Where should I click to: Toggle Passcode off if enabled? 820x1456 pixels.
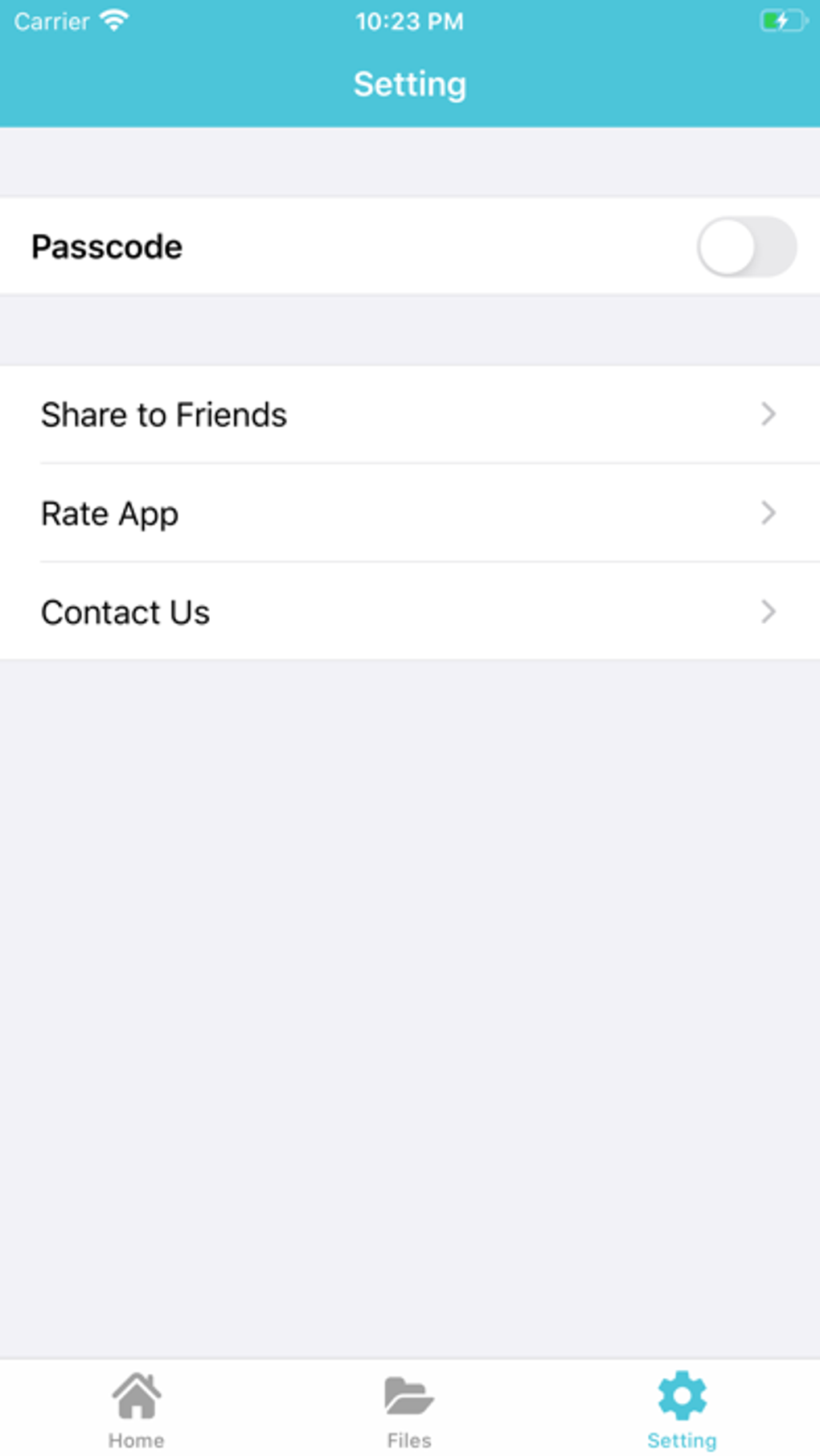tap(747, 247)
